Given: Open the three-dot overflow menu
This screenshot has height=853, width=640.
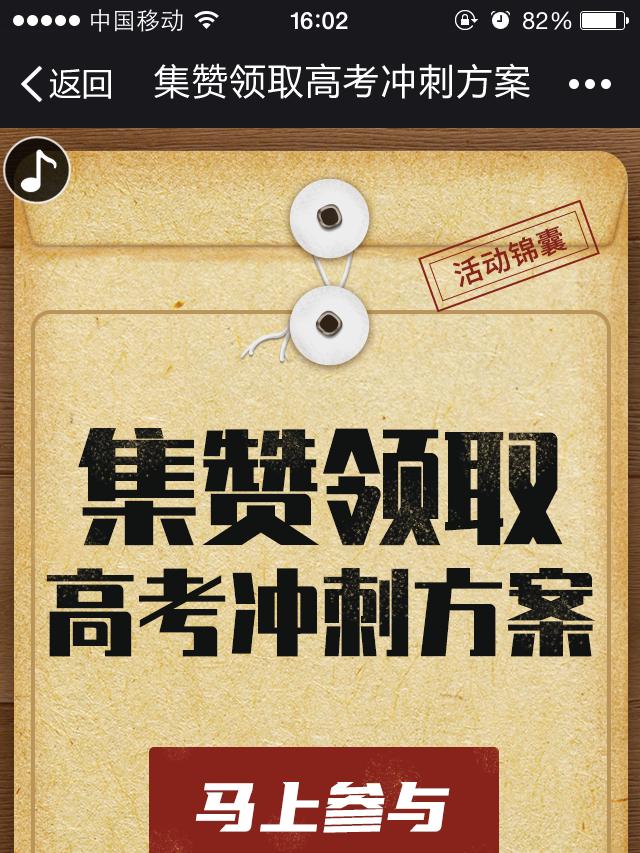Looking at the screenshot, I should coord(589,85).
